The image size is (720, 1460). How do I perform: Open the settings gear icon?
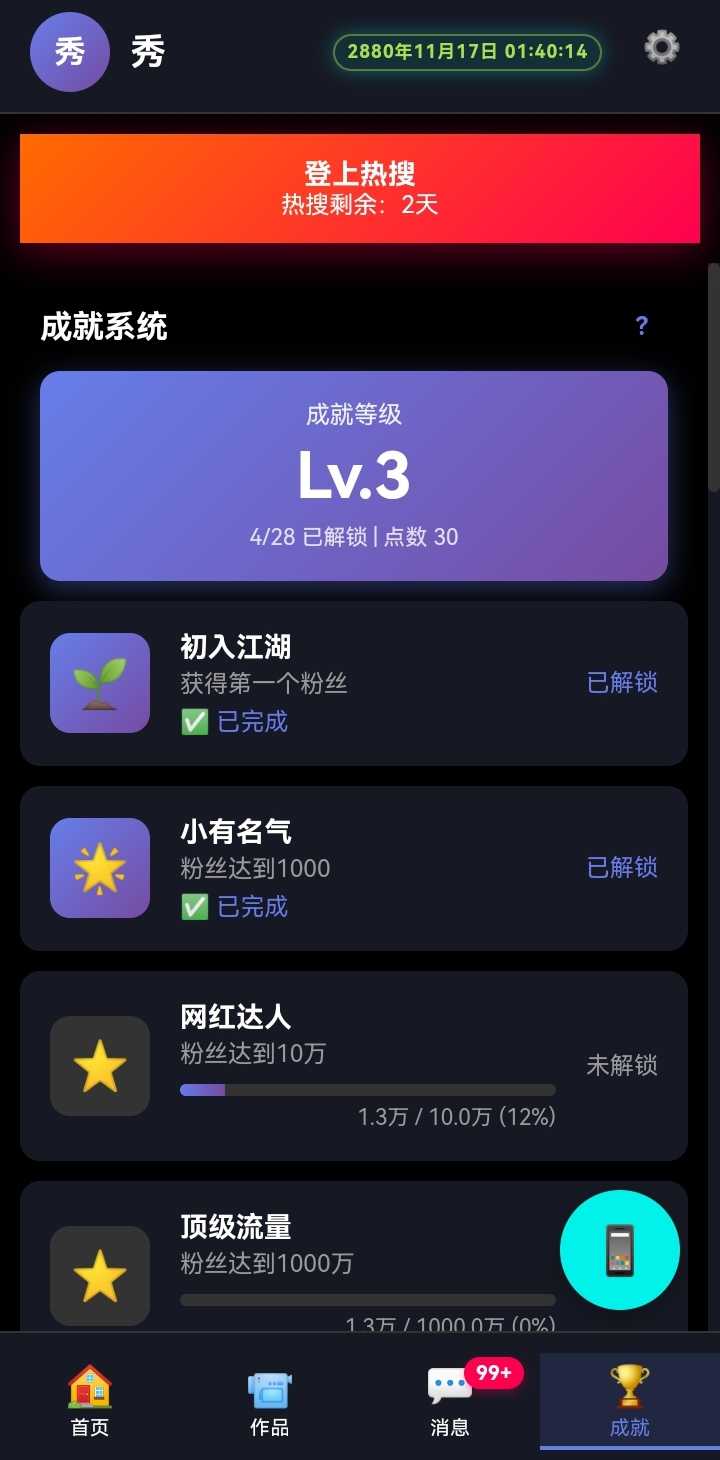(x=661, y=47)
